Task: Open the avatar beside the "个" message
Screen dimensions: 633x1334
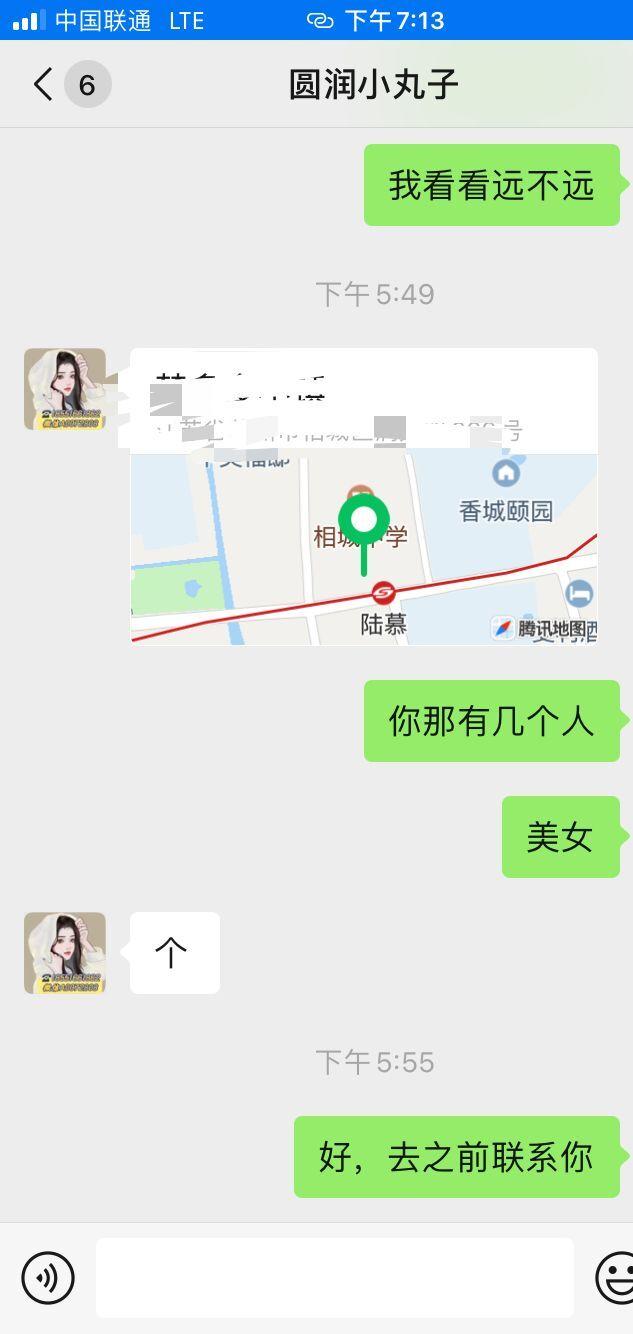Action: point(65,953)
